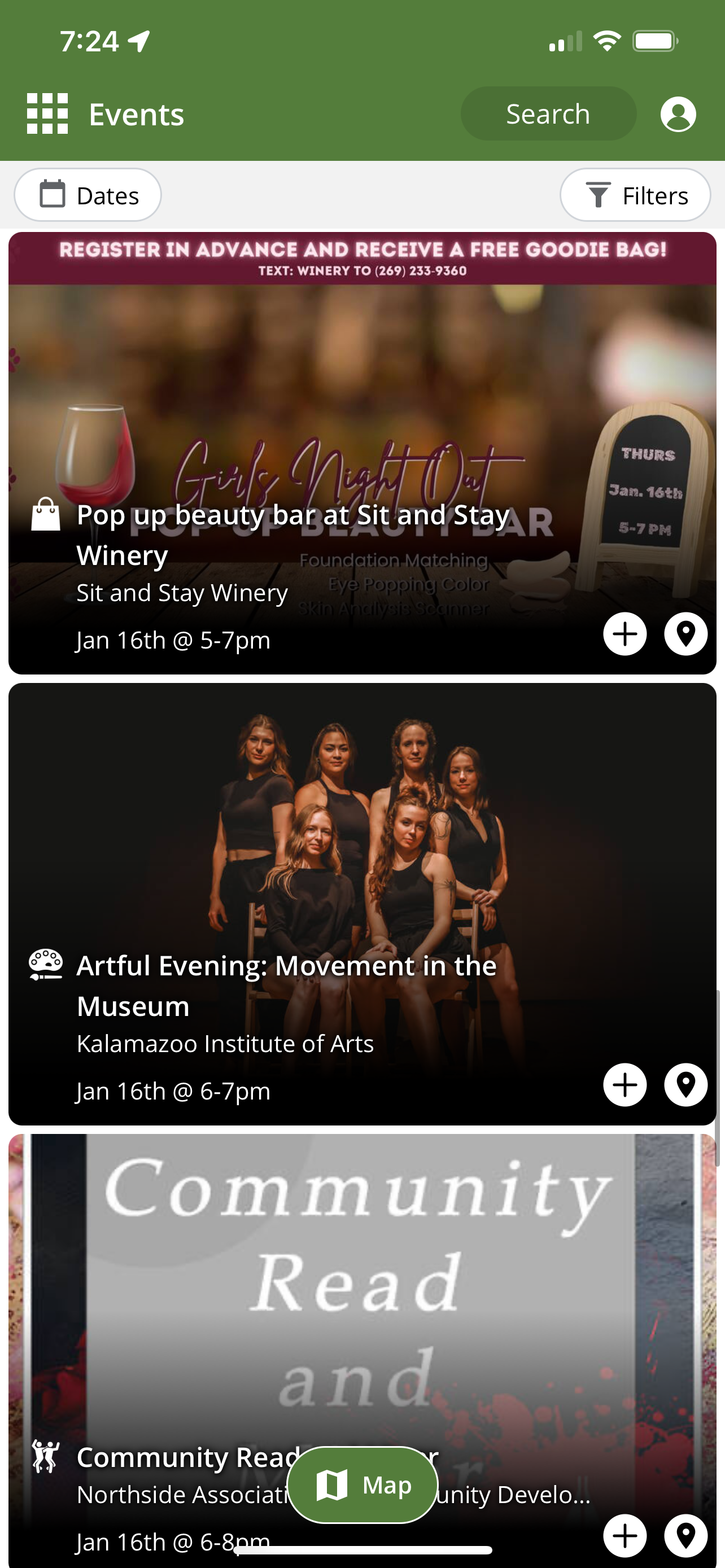Show Sit and Stay Winery event location pin

tap(685, 634)
